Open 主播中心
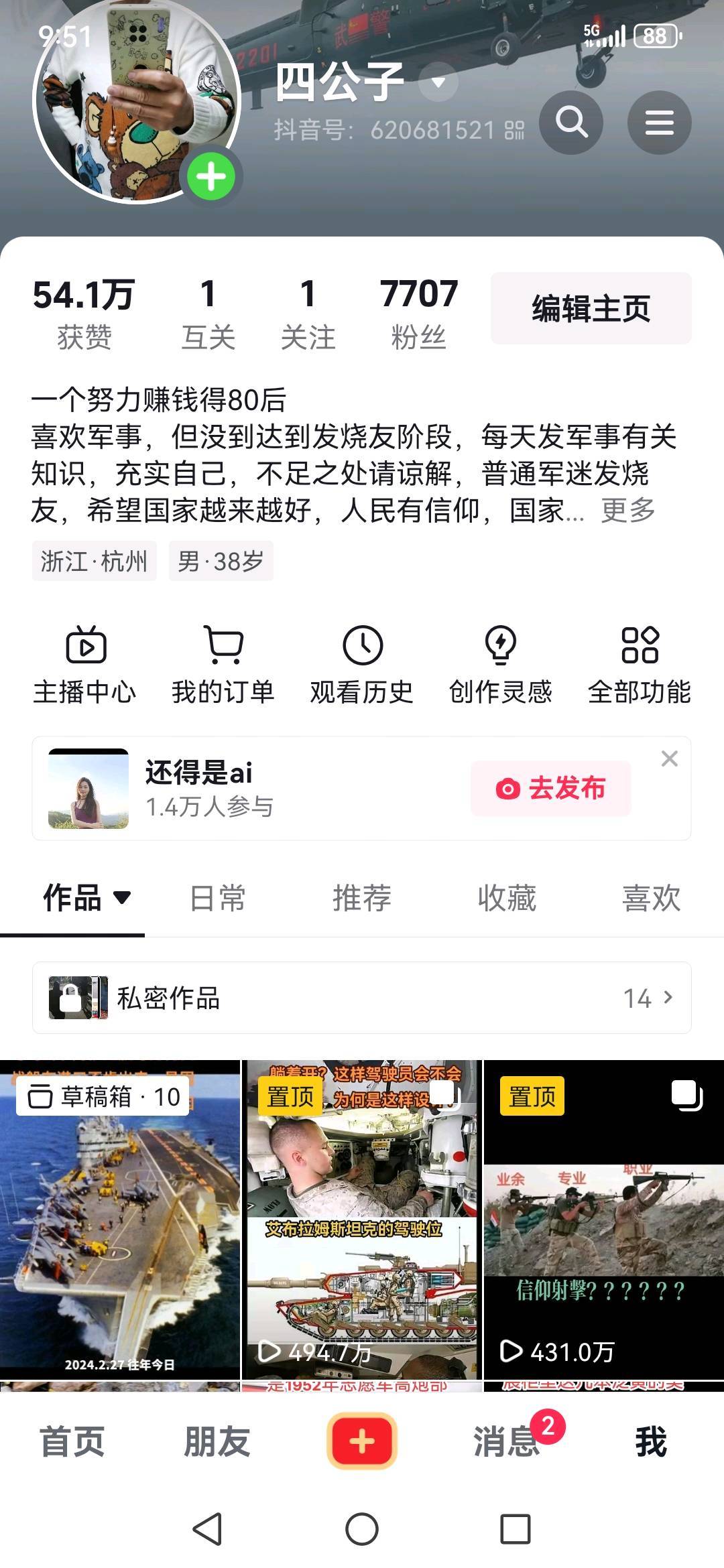Image resolution: width=724 pixels, height=1568 pixels. pos(85,665)
